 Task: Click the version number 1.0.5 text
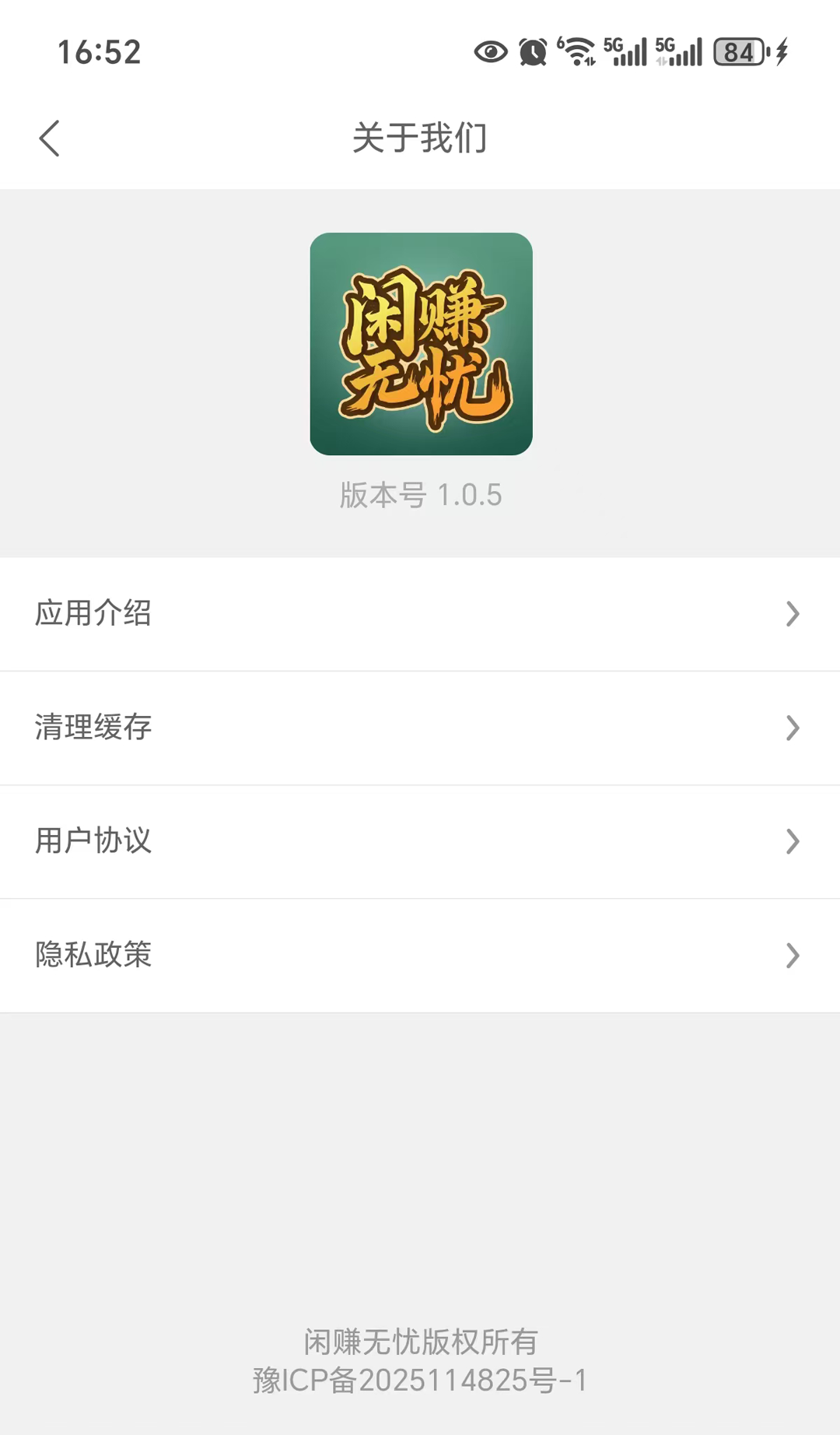tap(420, 495)
